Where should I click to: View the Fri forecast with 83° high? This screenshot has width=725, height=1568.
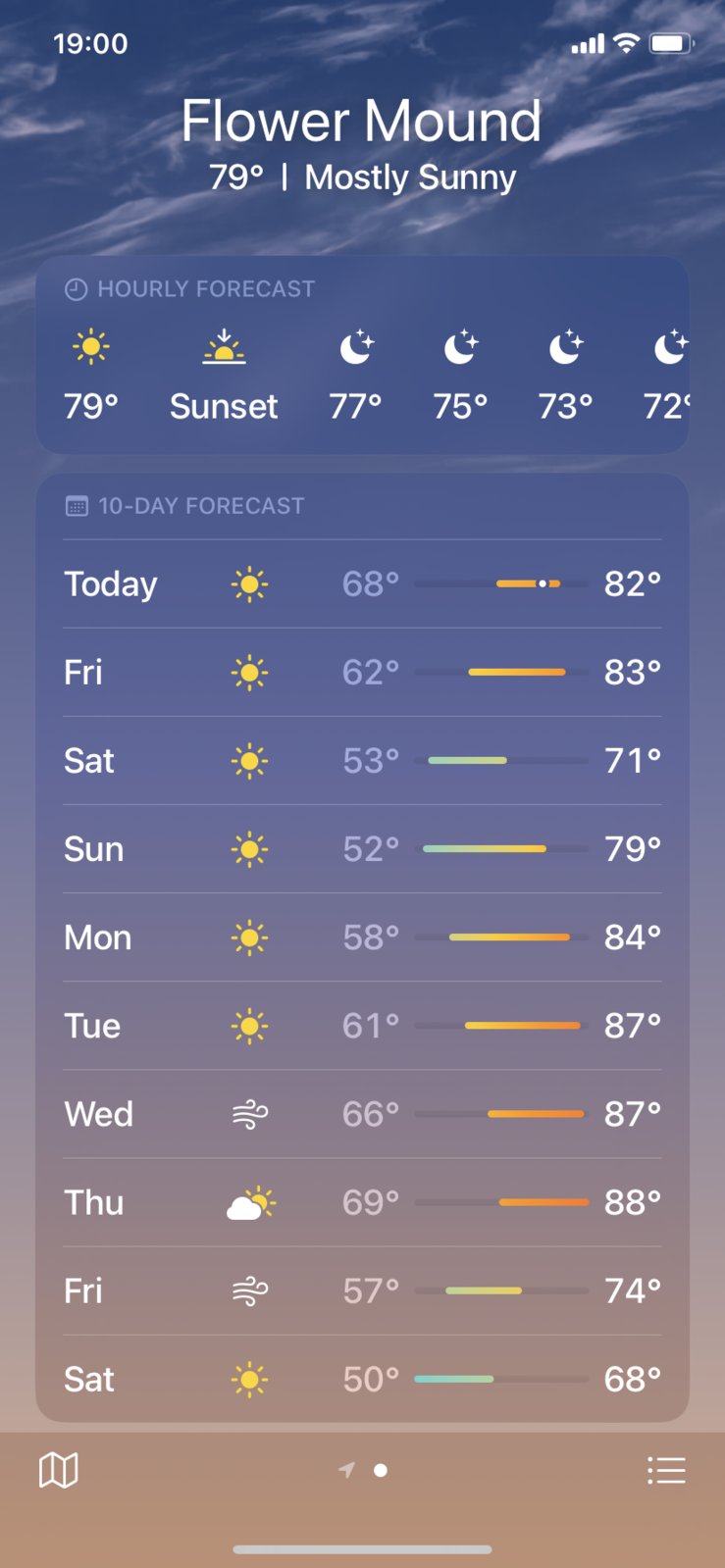click(x=362, y=673)
